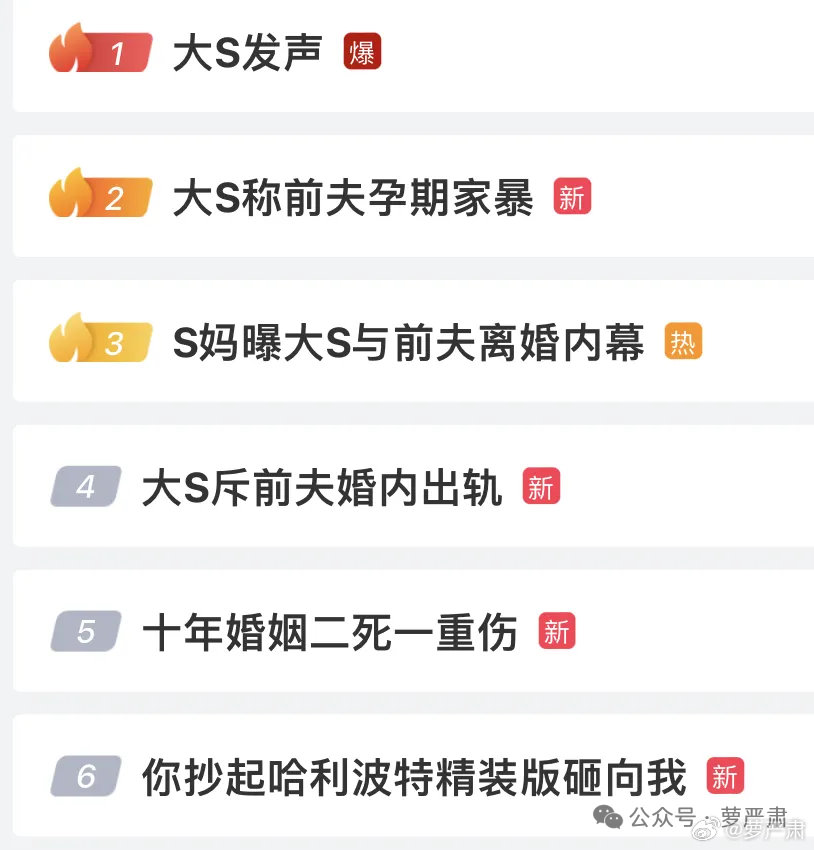Click the 新 badge on the rank 2 topic

pos(572,198)
